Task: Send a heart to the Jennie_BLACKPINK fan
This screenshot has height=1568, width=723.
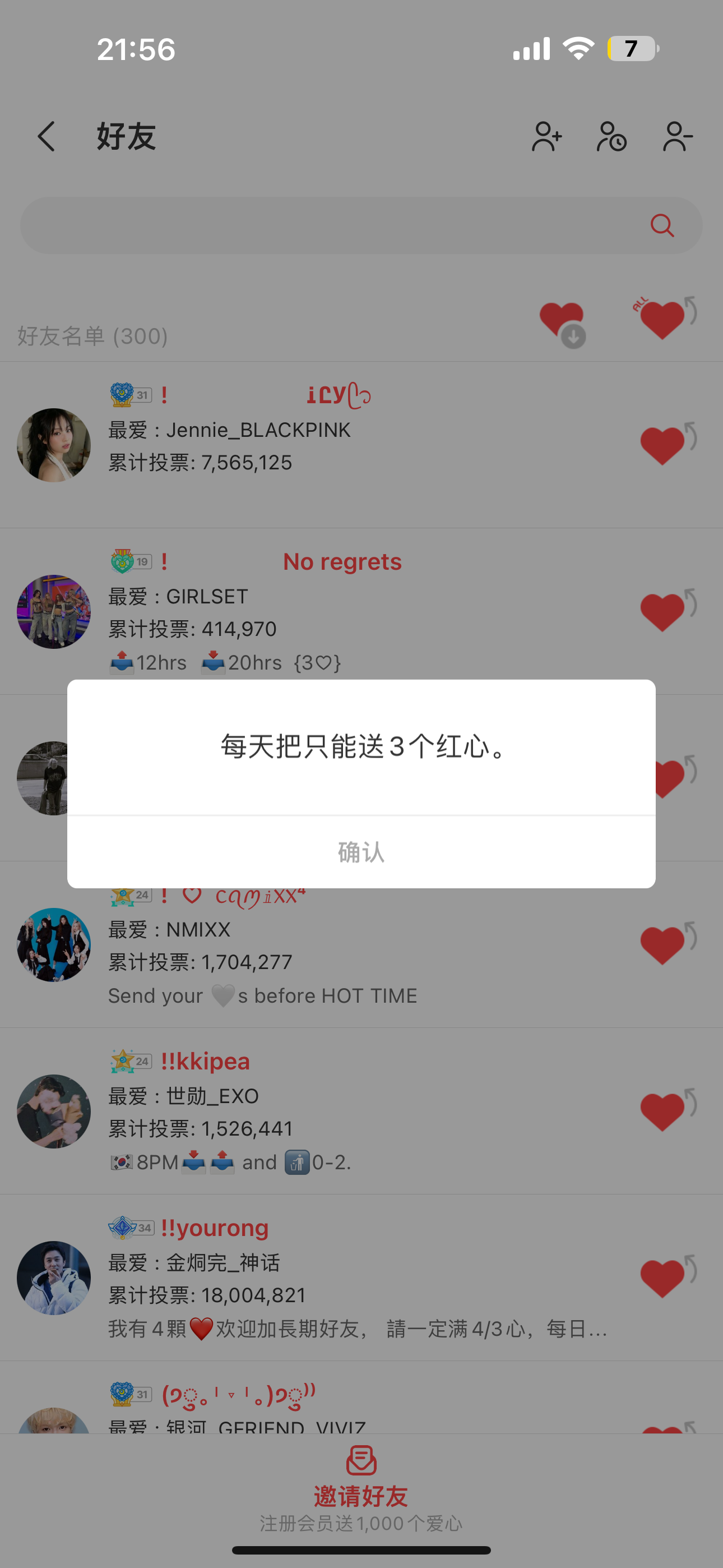Action: (665, 444)
